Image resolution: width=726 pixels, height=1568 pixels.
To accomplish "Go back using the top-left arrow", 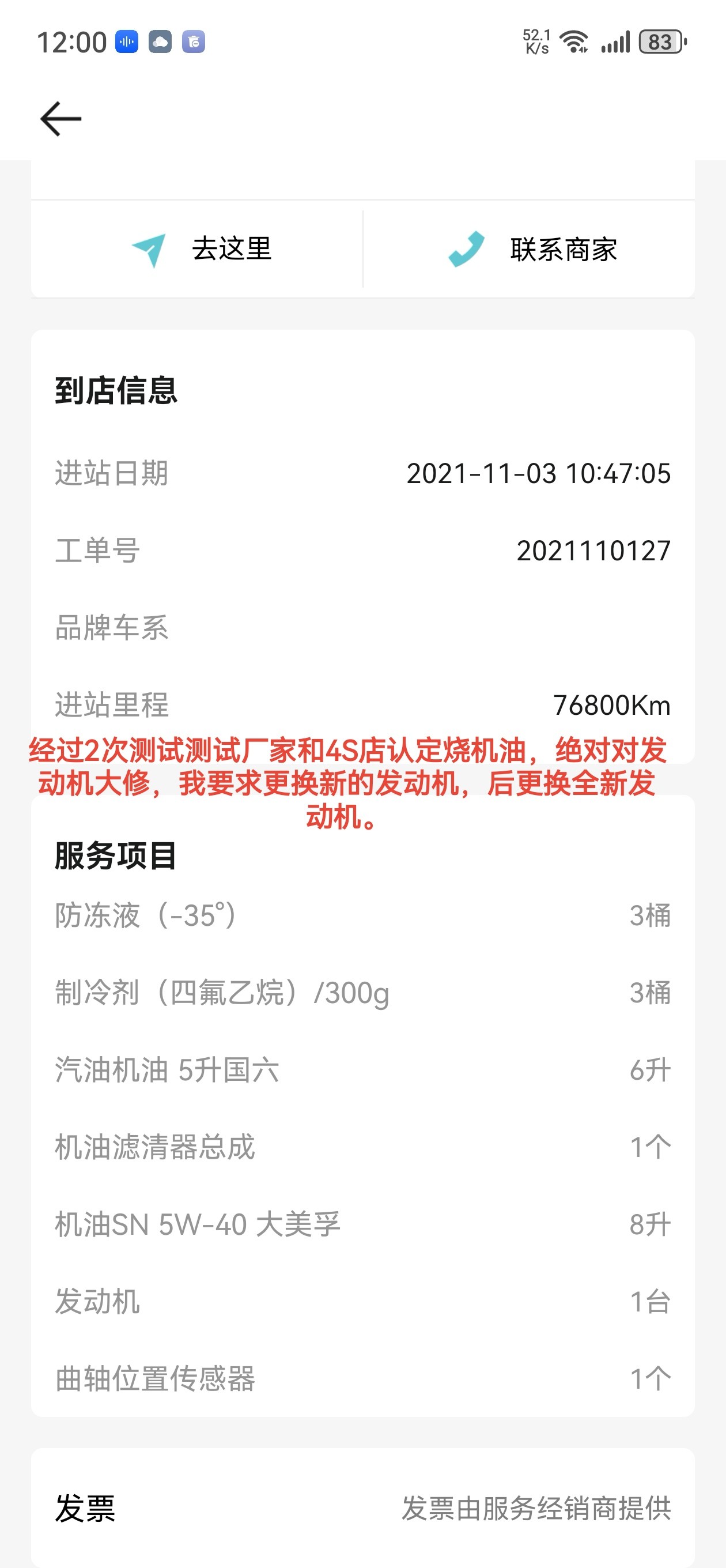I will pyautogui.click(x=60, y=119).
